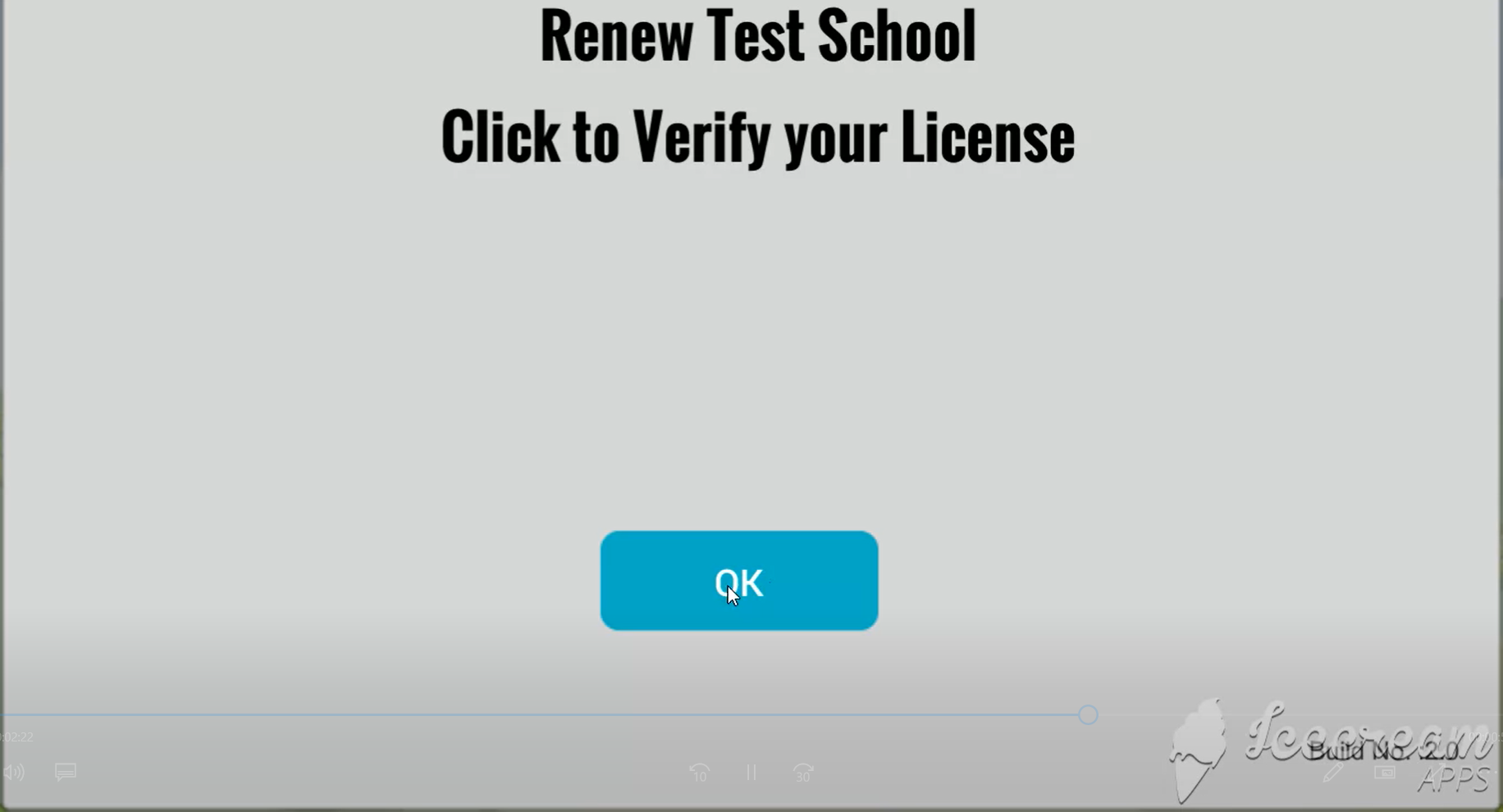Screen dimensions: 1503x812
Task: Skip forward 30 seconds
Action: tap(803, 773)
